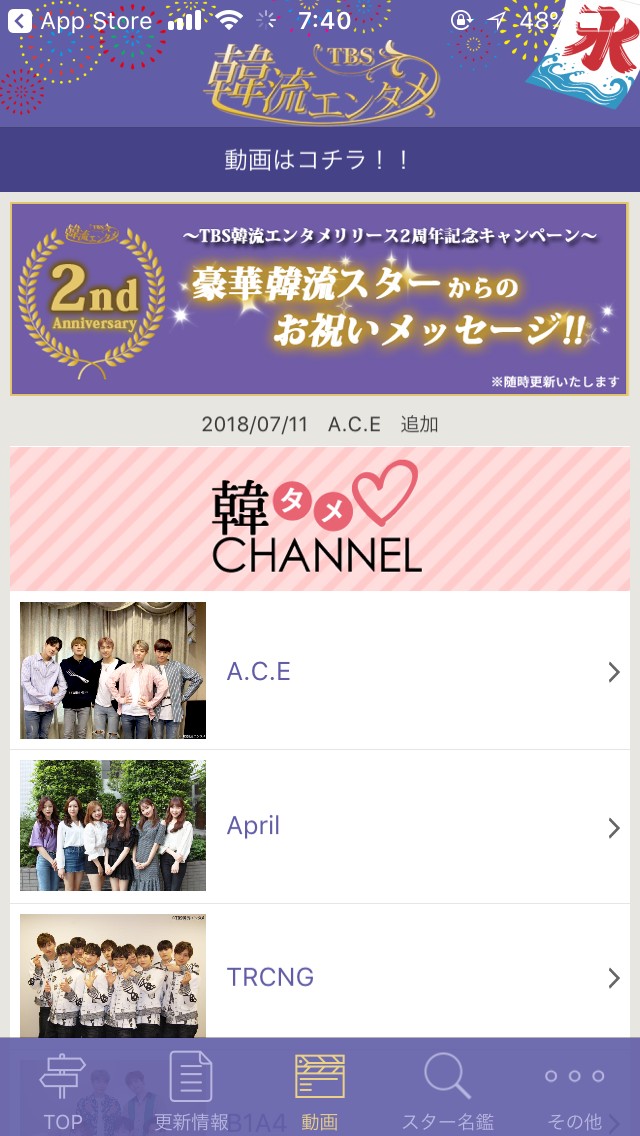Image resolution: width=640 pixels, height=1136 pixels.
Task: Go to the スター名鑑 search tab
Action: (447, 1090)
